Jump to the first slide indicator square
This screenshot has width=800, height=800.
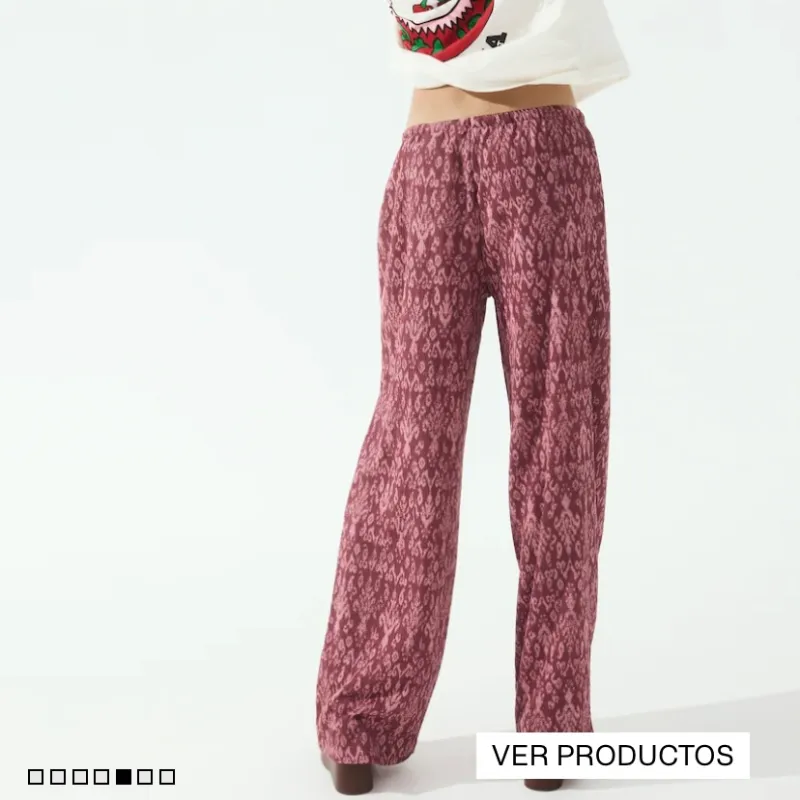(35, 776)
